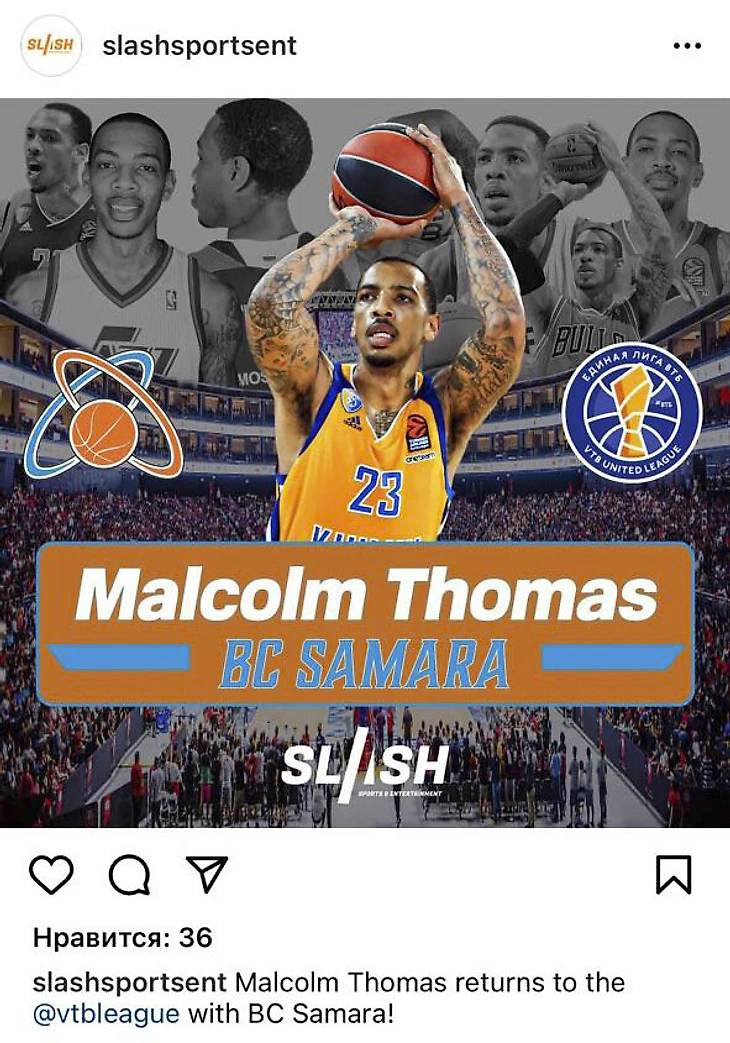
Task: Bookmark this post to saved
Action: 674,875
